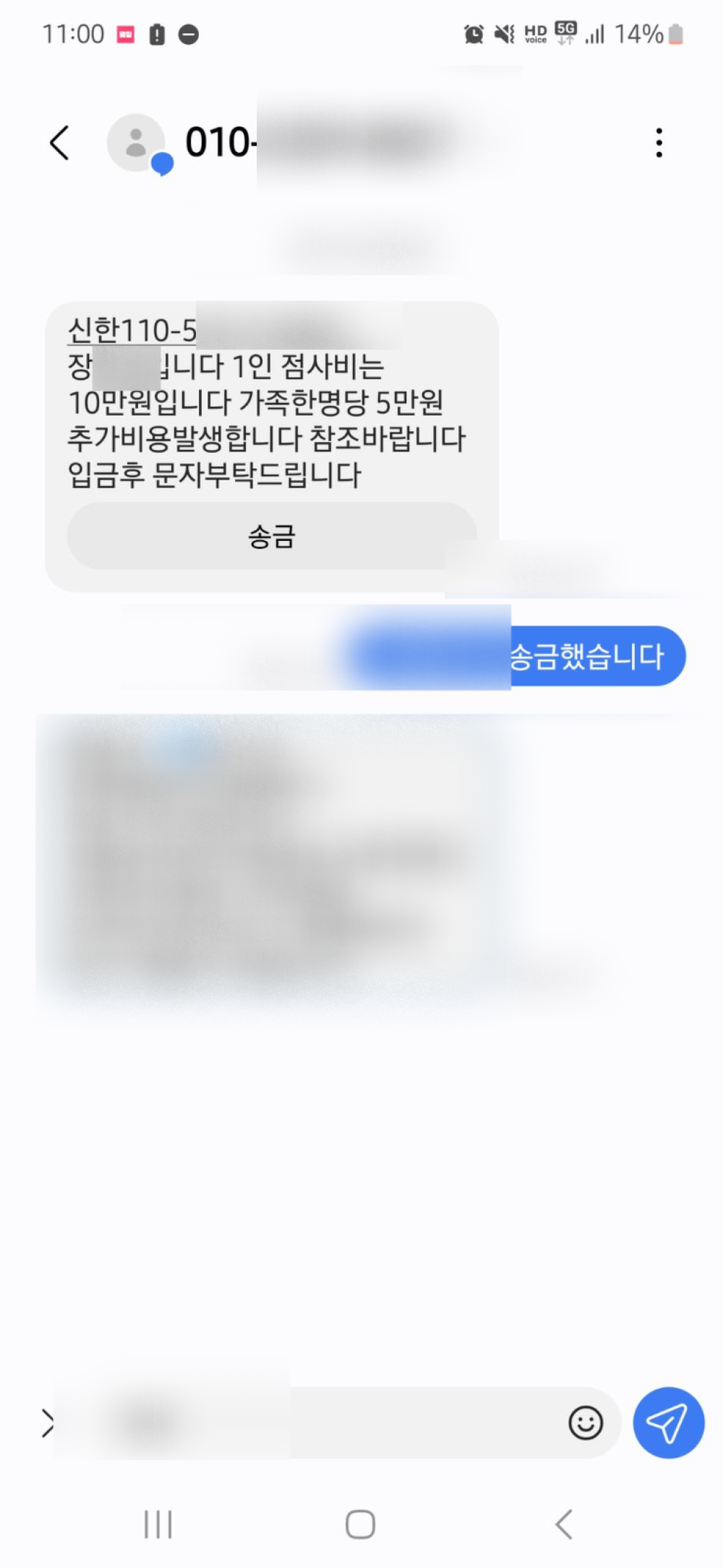The image size is (723, 1568).
Task: Tap the 송금 remittance button
Action: click(272, 536)
